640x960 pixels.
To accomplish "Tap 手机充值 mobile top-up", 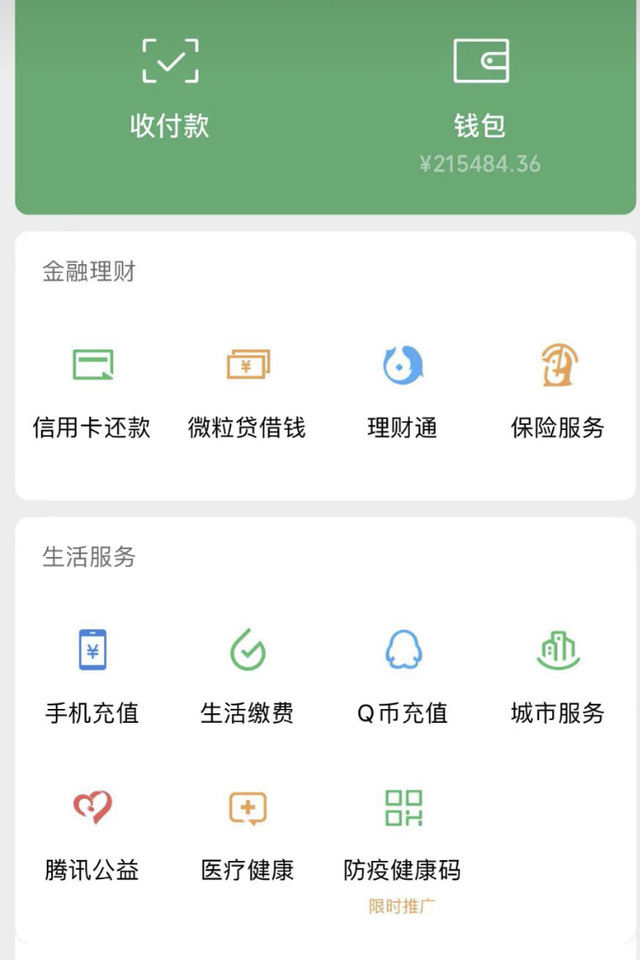I will [x=92, y=677].
